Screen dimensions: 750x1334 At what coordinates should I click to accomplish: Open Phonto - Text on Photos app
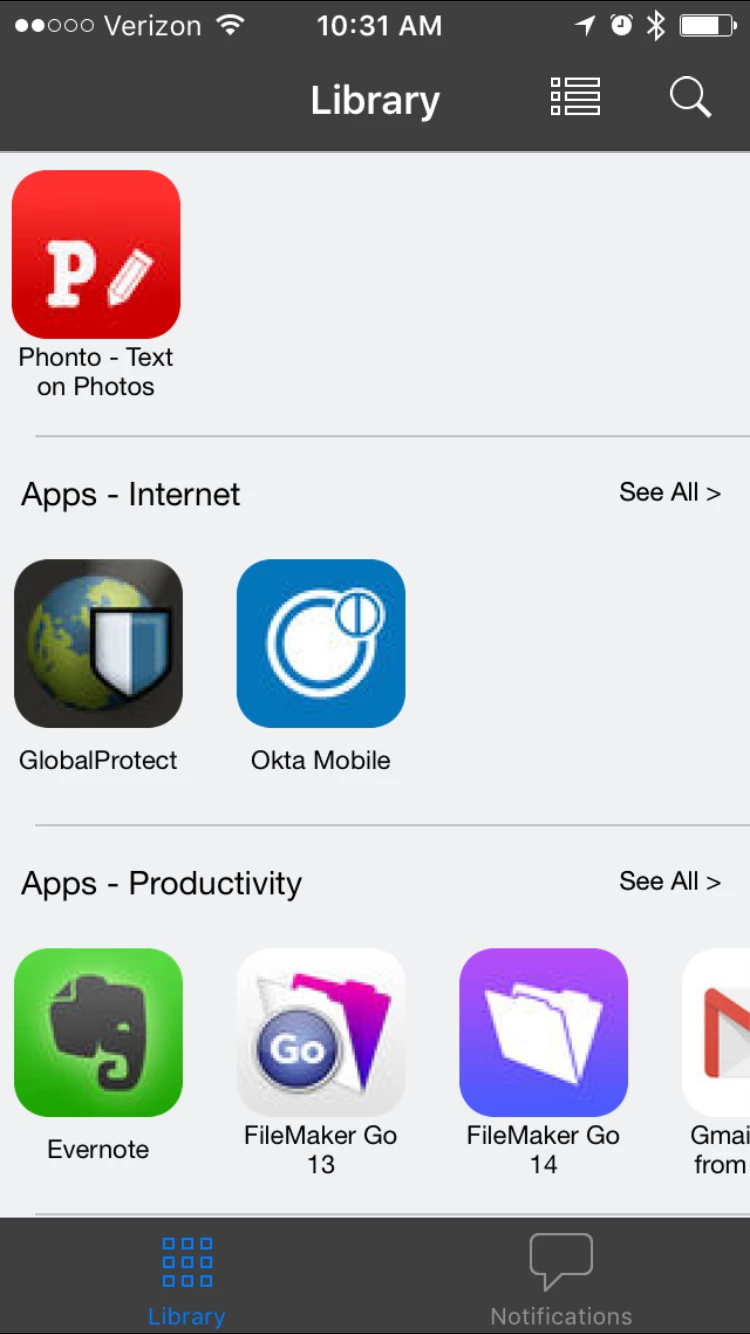tap(96, 255)
